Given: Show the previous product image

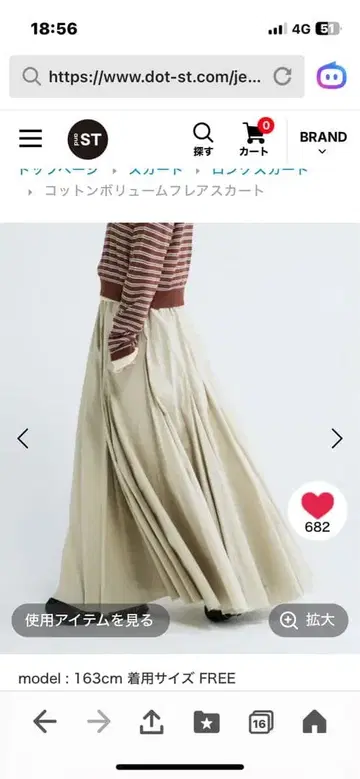Looking at the screenshot, I should (x=23, y=438).
